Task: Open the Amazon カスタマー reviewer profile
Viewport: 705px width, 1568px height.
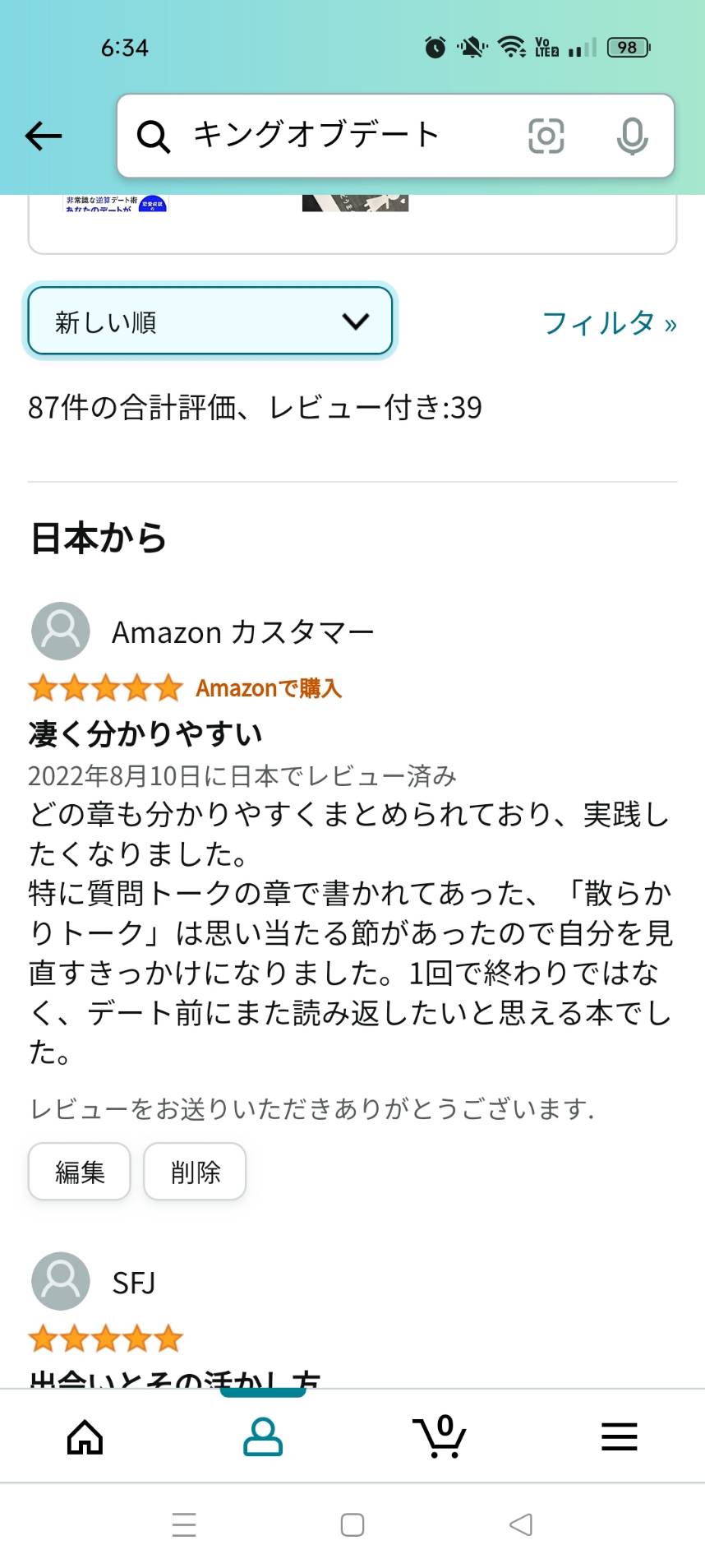Action: click(x=202, y=631)
